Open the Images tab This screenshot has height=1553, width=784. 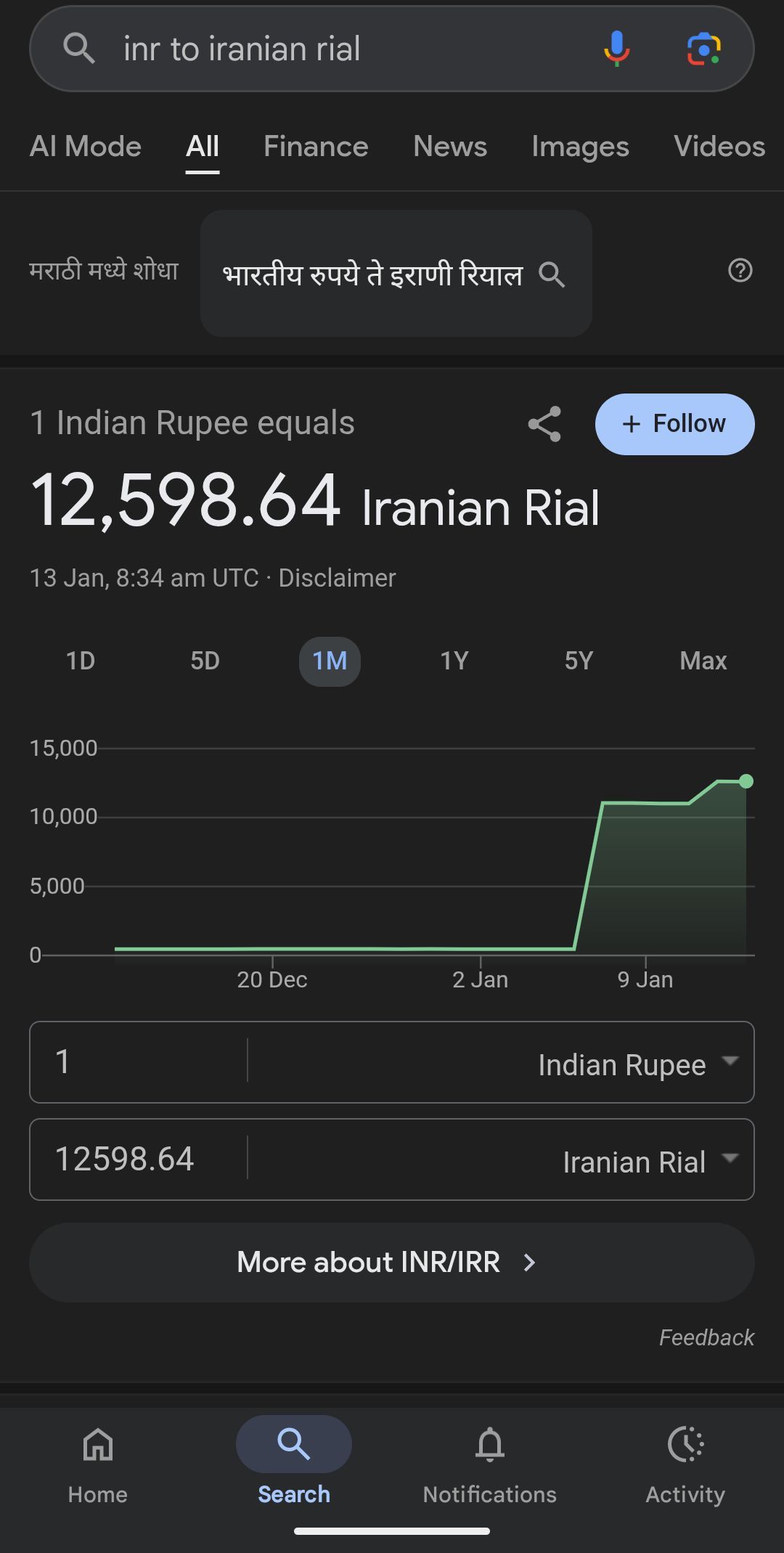[580, 147]
